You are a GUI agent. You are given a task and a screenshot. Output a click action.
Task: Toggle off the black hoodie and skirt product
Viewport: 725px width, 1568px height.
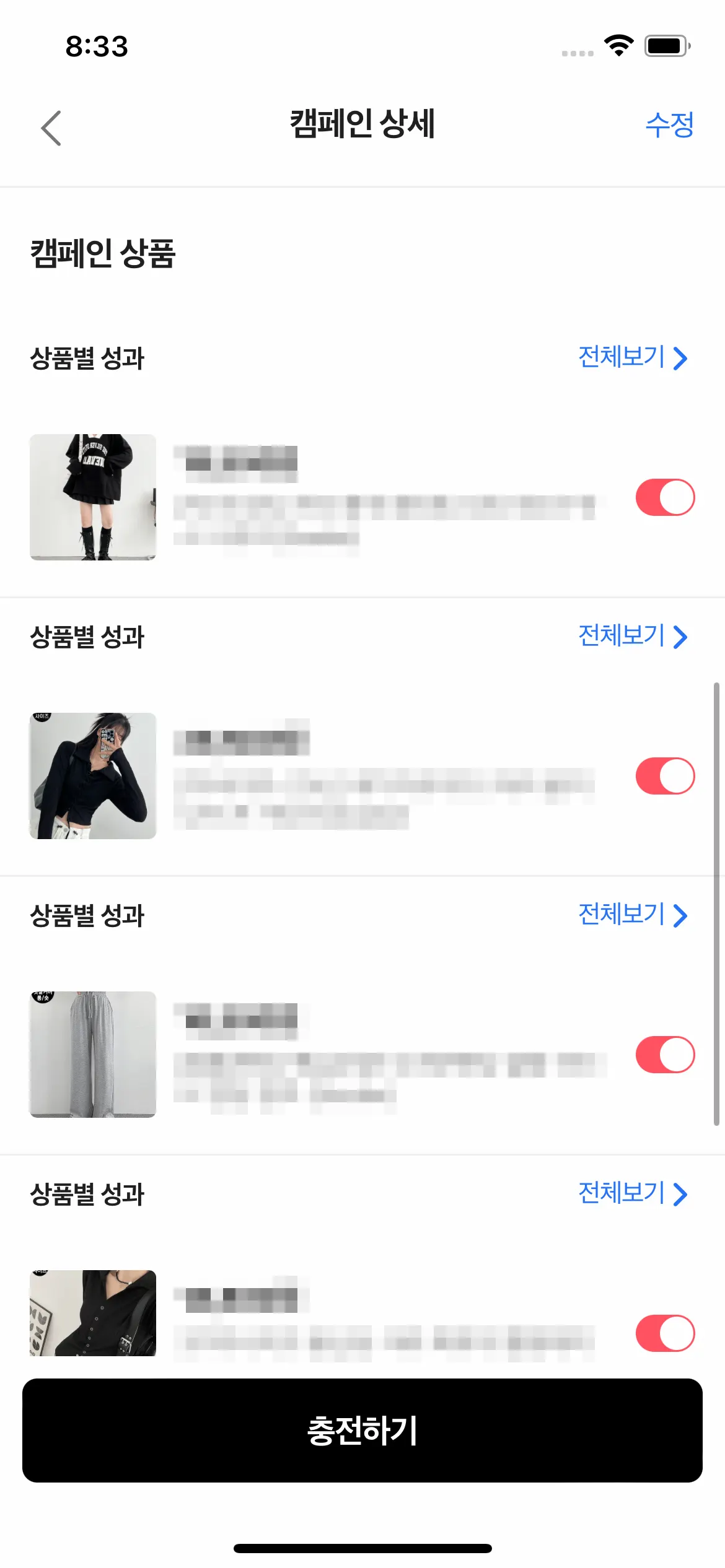coord(665,497)
